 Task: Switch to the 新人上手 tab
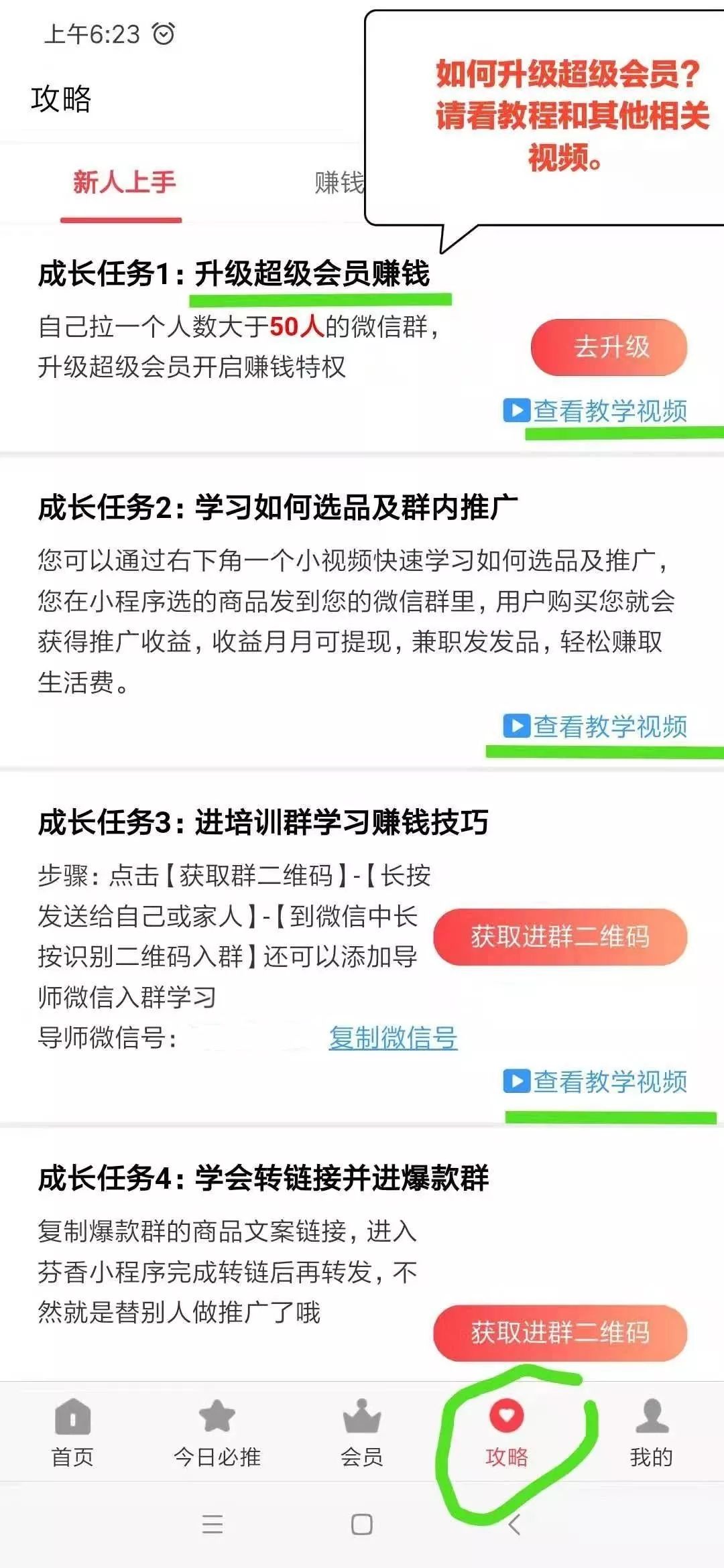(123, 182)
